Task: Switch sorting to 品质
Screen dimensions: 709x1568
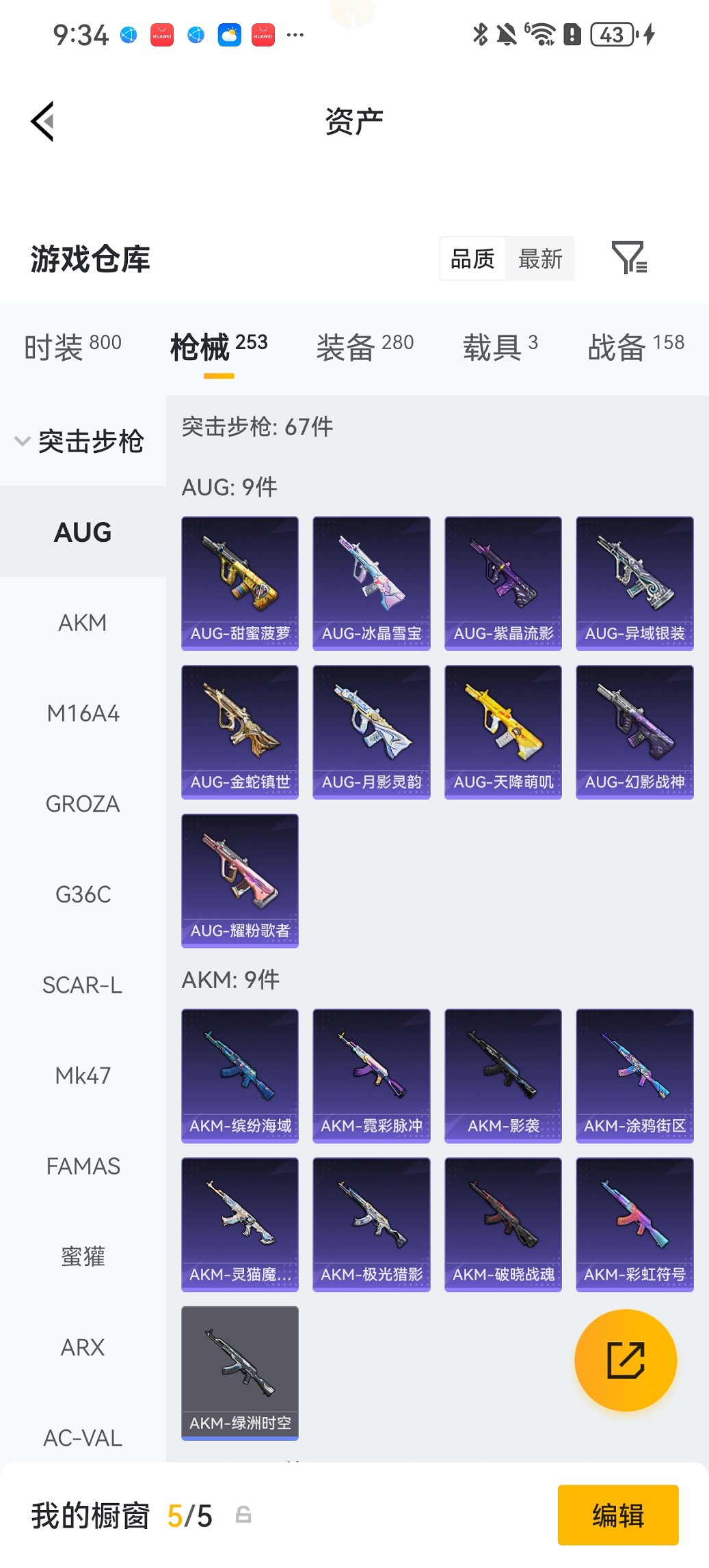Action: pos(472,258)
